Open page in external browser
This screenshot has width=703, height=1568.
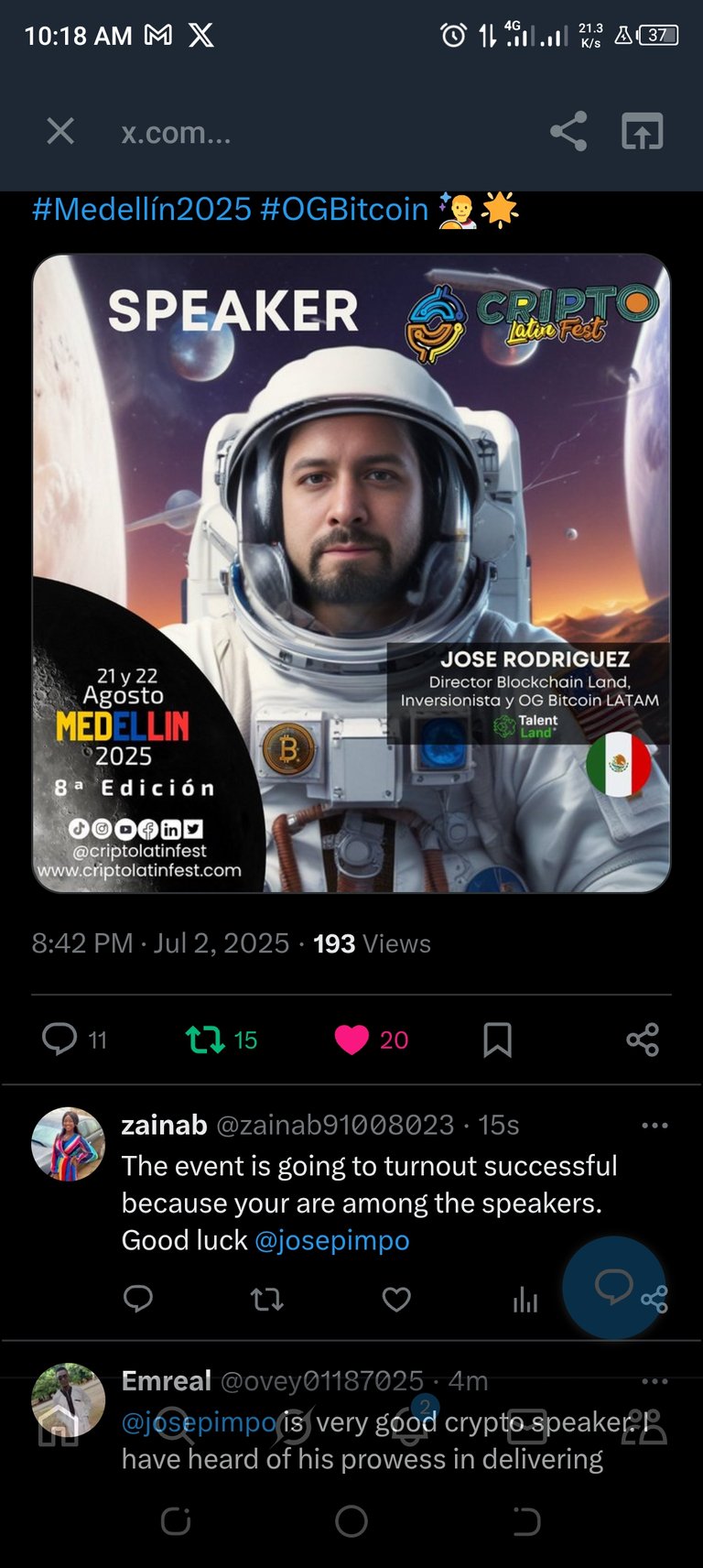(643, 132)
